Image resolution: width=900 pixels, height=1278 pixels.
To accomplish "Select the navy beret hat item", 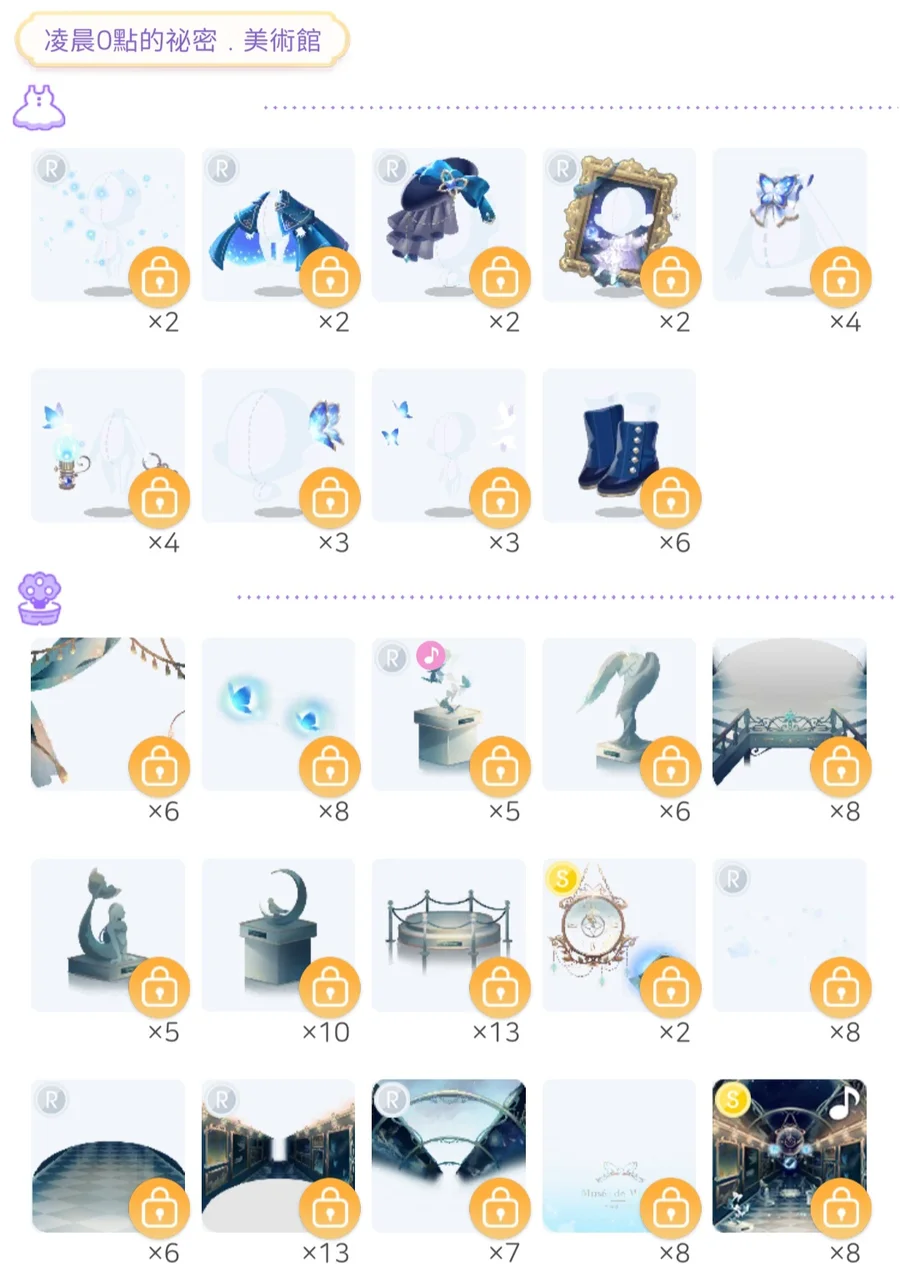I will 448,225.
